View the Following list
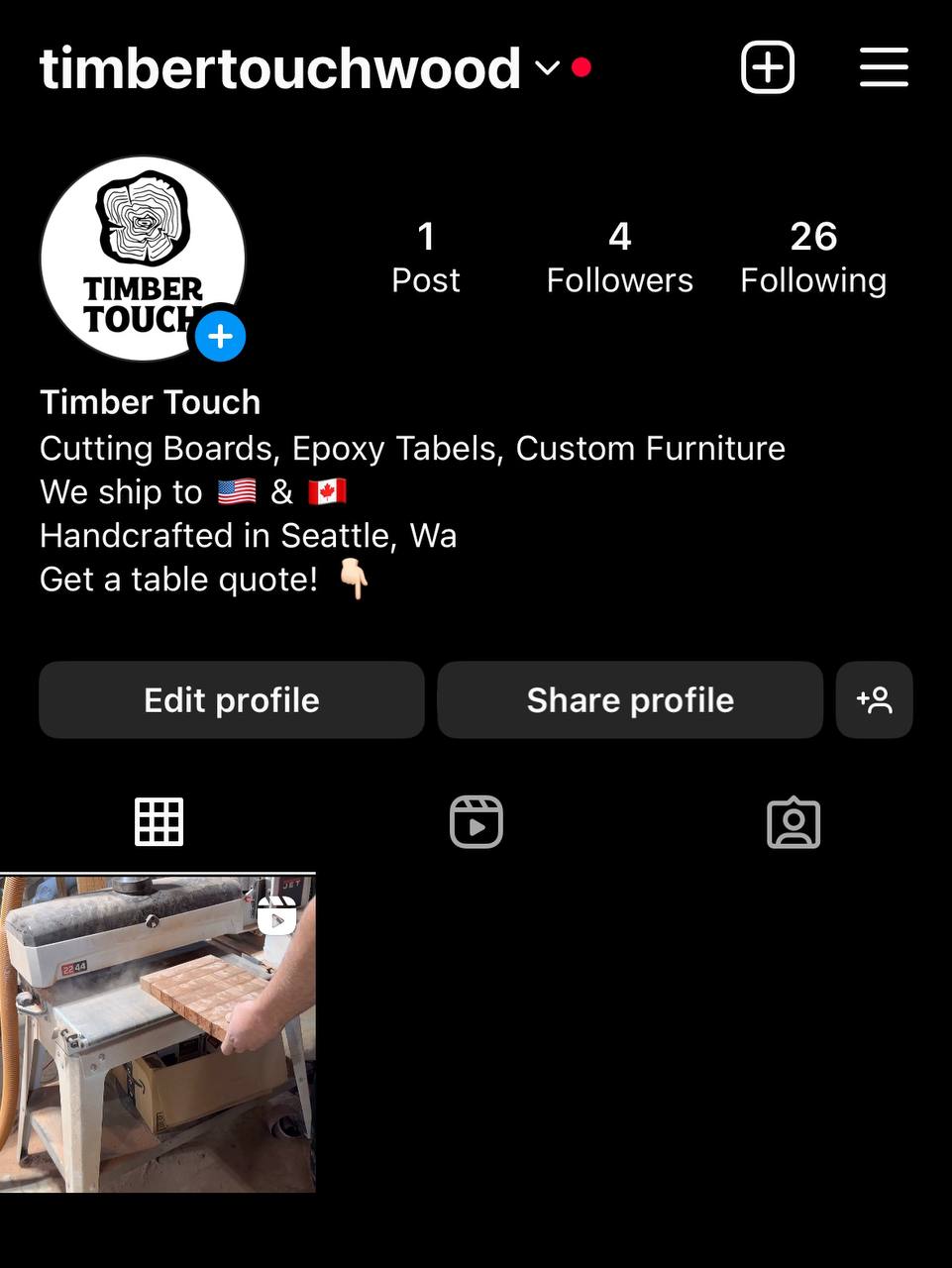 (x=813, y=258)
